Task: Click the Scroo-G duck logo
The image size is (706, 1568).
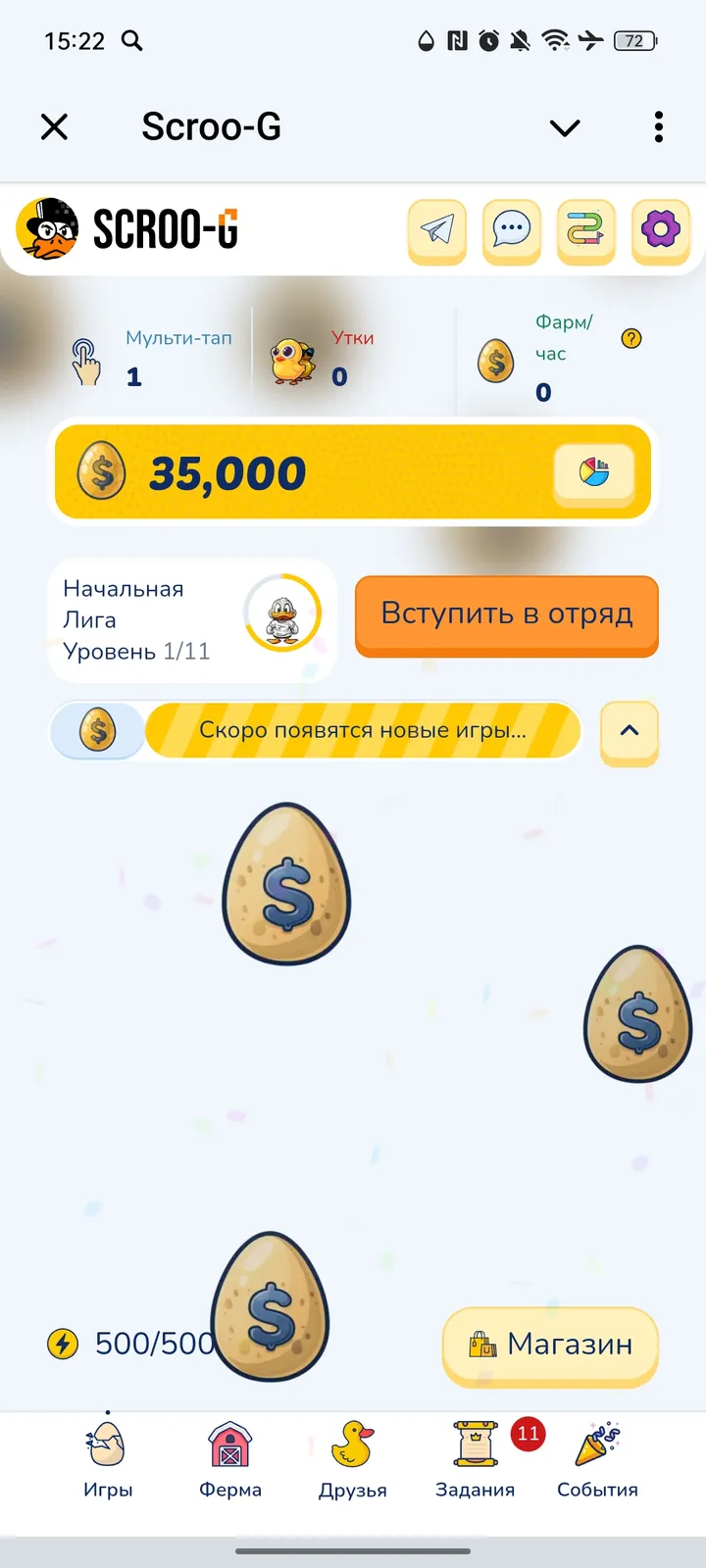Action: 47,231
